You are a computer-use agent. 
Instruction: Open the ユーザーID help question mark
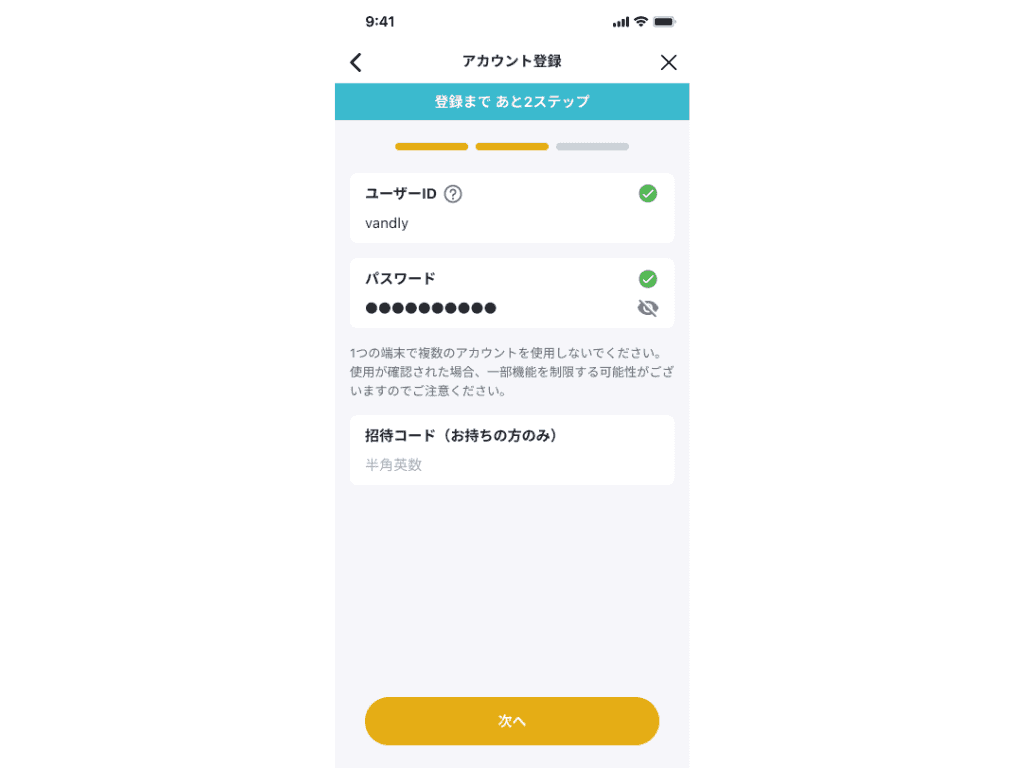[453, 194]
